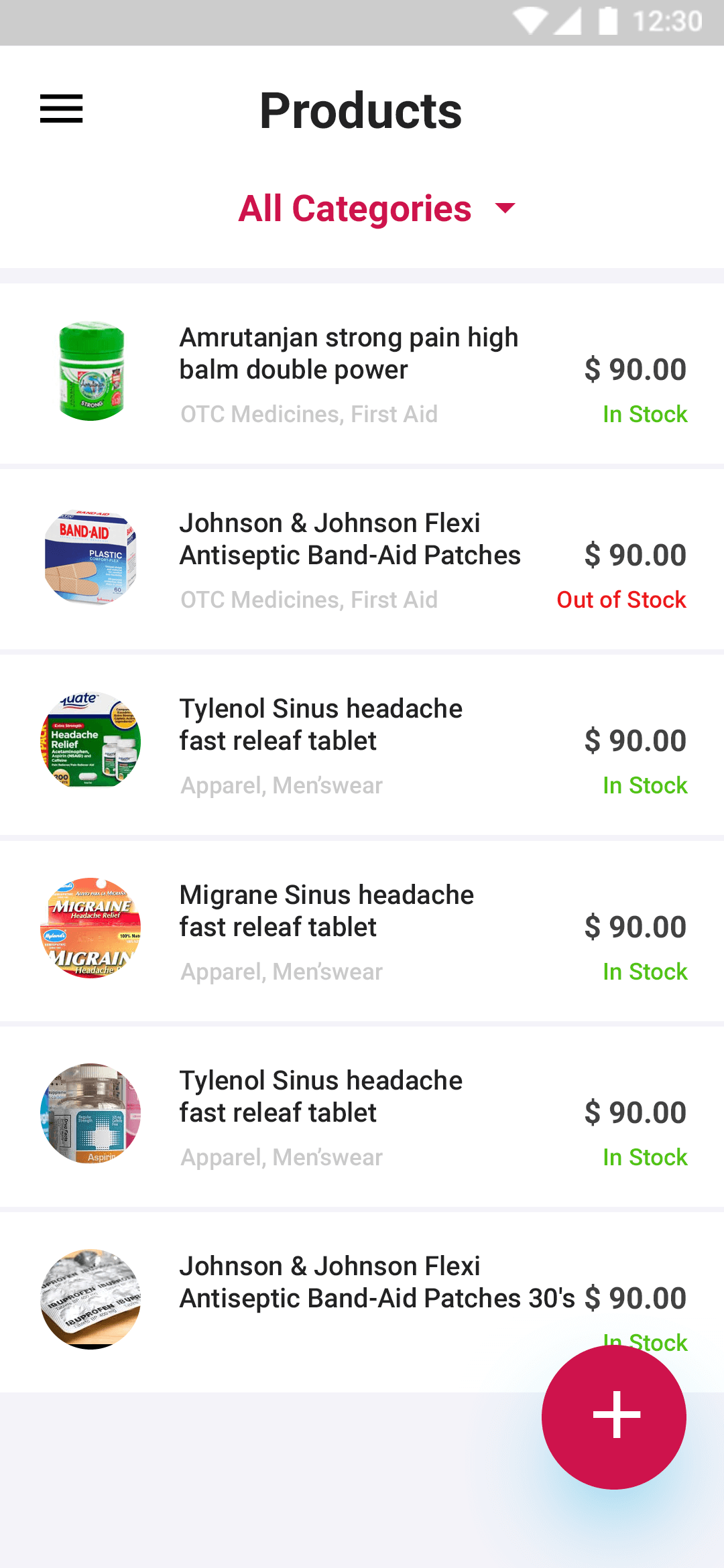
Task: Tap the pink plus button to add product
Action: click(x=614, y=1415)
